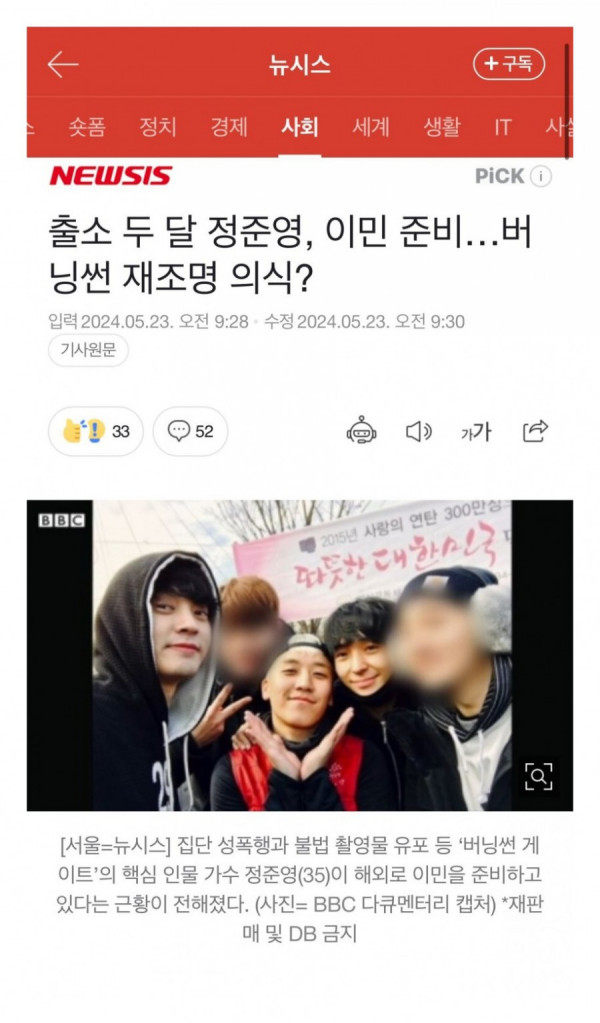Enlarge the article photo with magnifier icon
This screenshot has width=600, height=1023.
click(539, 776)
